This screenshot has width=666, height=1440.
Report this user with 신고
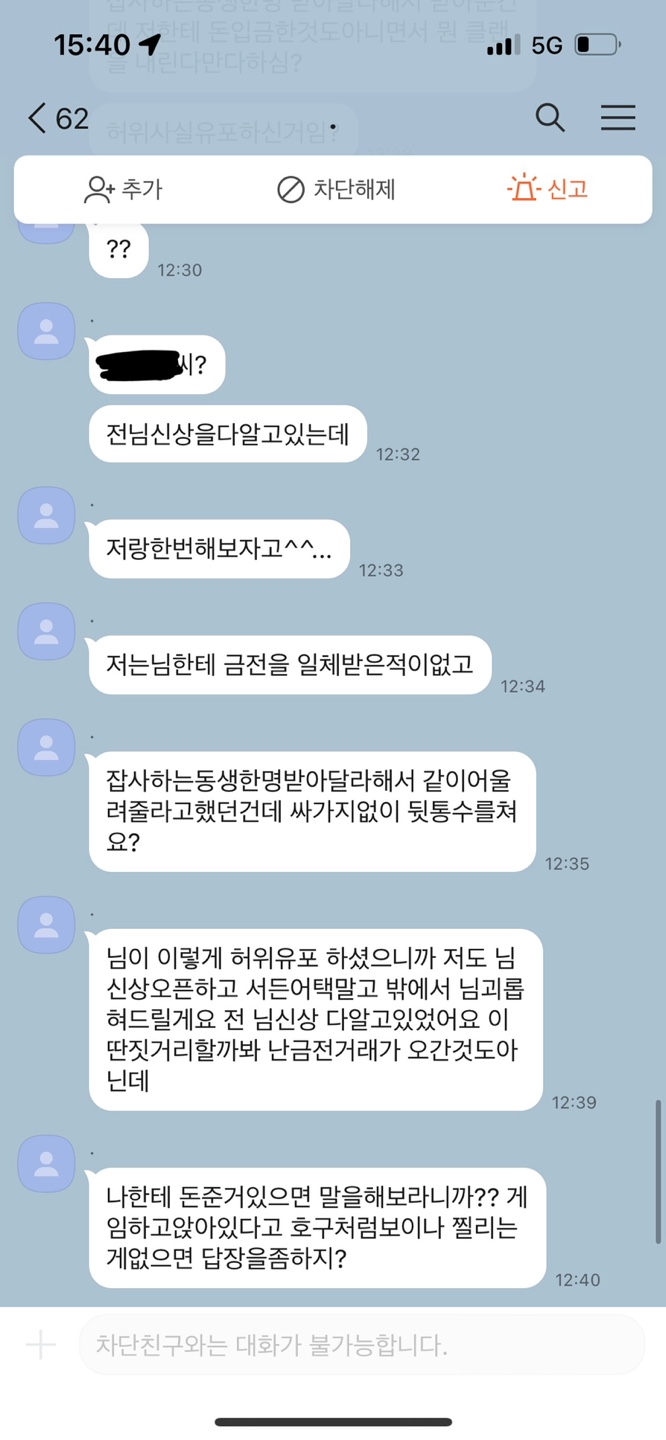548,189
